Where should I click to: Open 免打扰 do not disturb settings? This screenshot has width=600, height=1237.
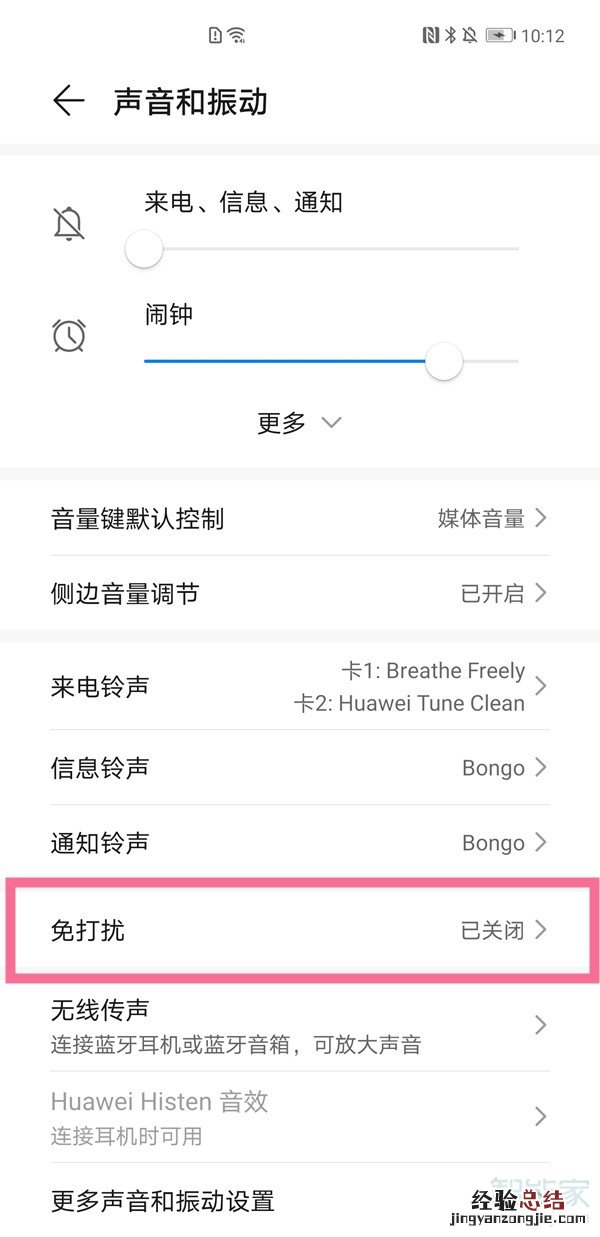[x=300, y=930]
